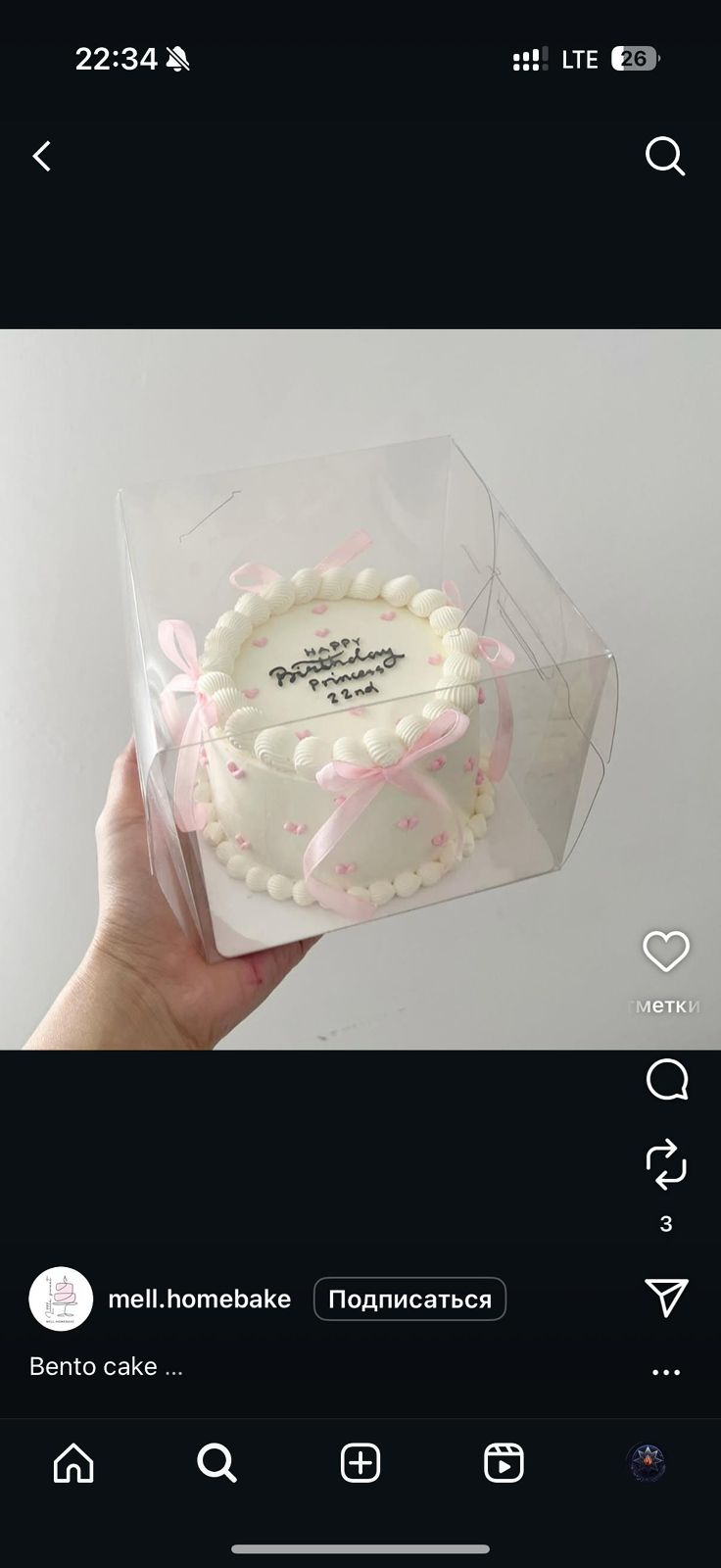Switch to the Home tab
Screen dimensions: 721x1568
[73, 1463]
